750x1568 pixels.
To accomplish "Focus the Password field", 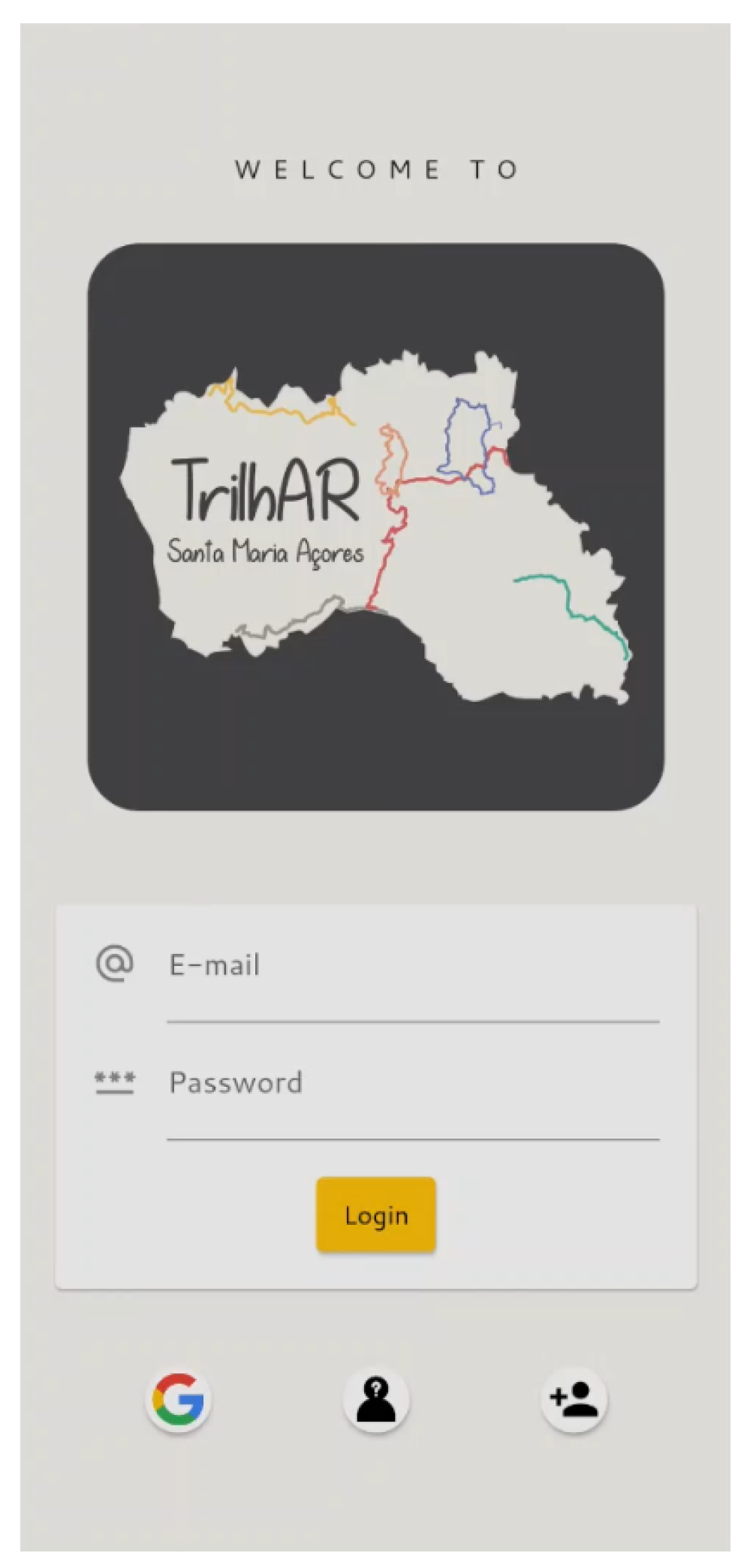I will pos(411,1083).
